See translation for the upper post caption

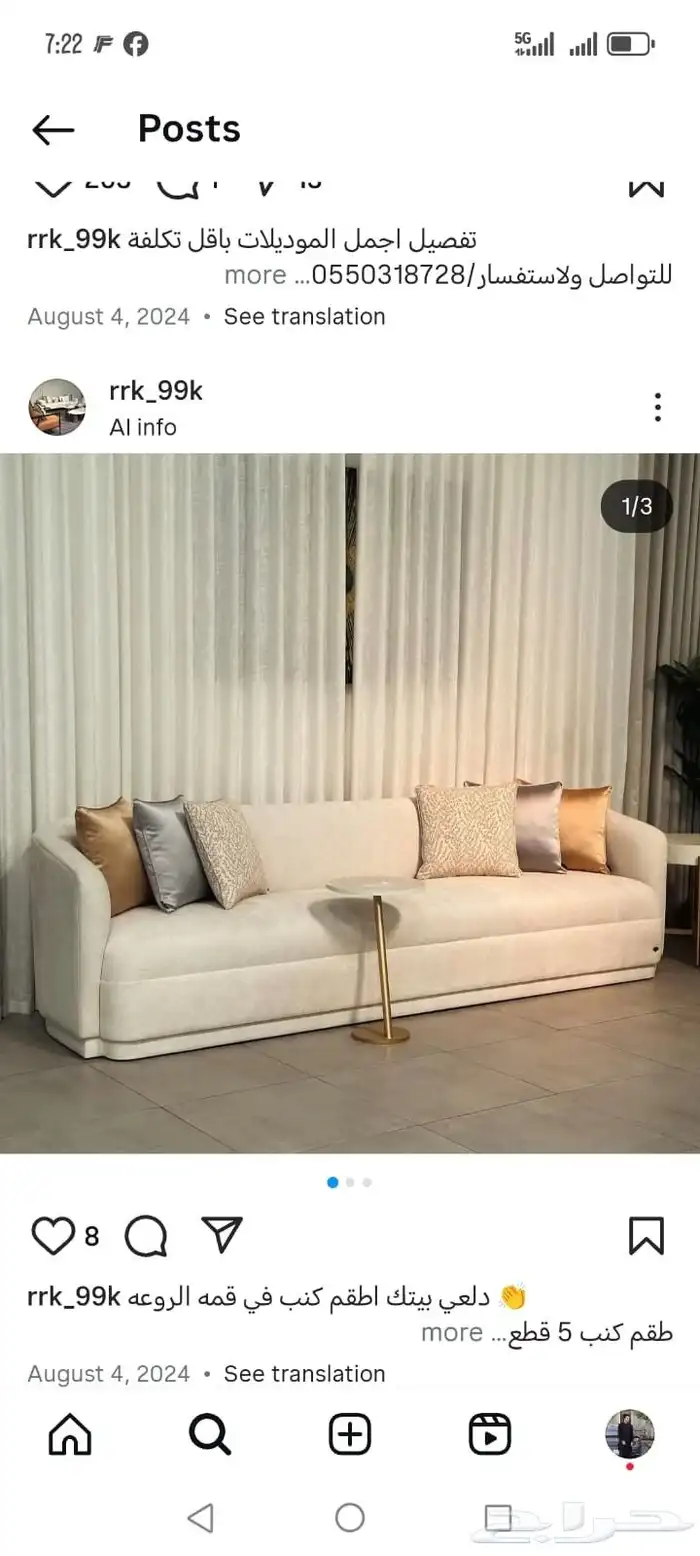coord(304,317)
